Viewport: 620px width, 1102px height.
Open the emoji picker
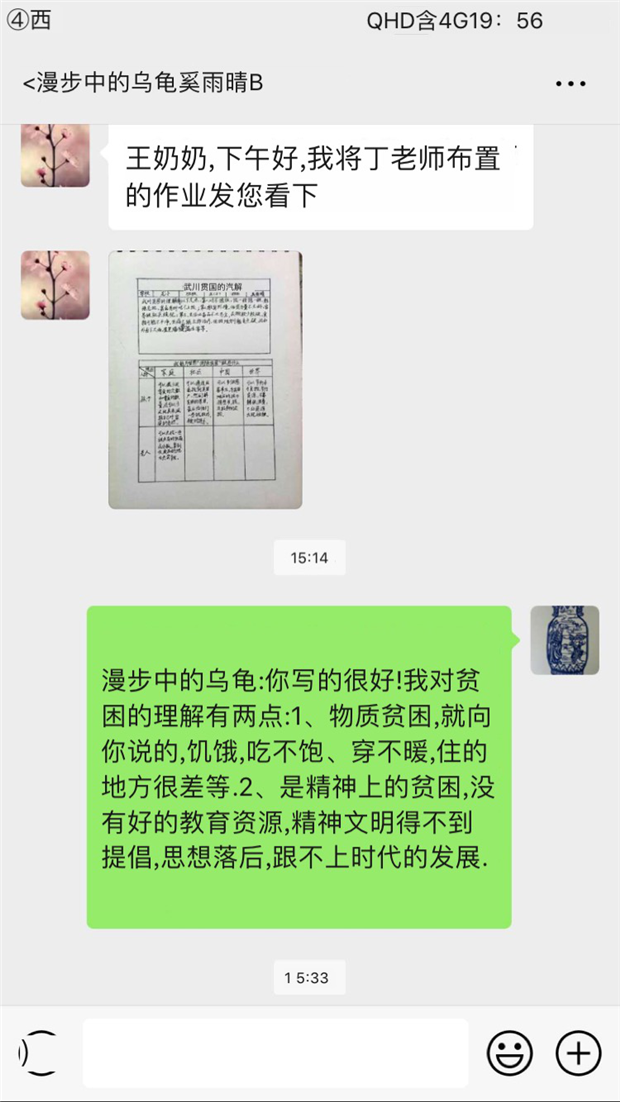[x=509, y=1053]
